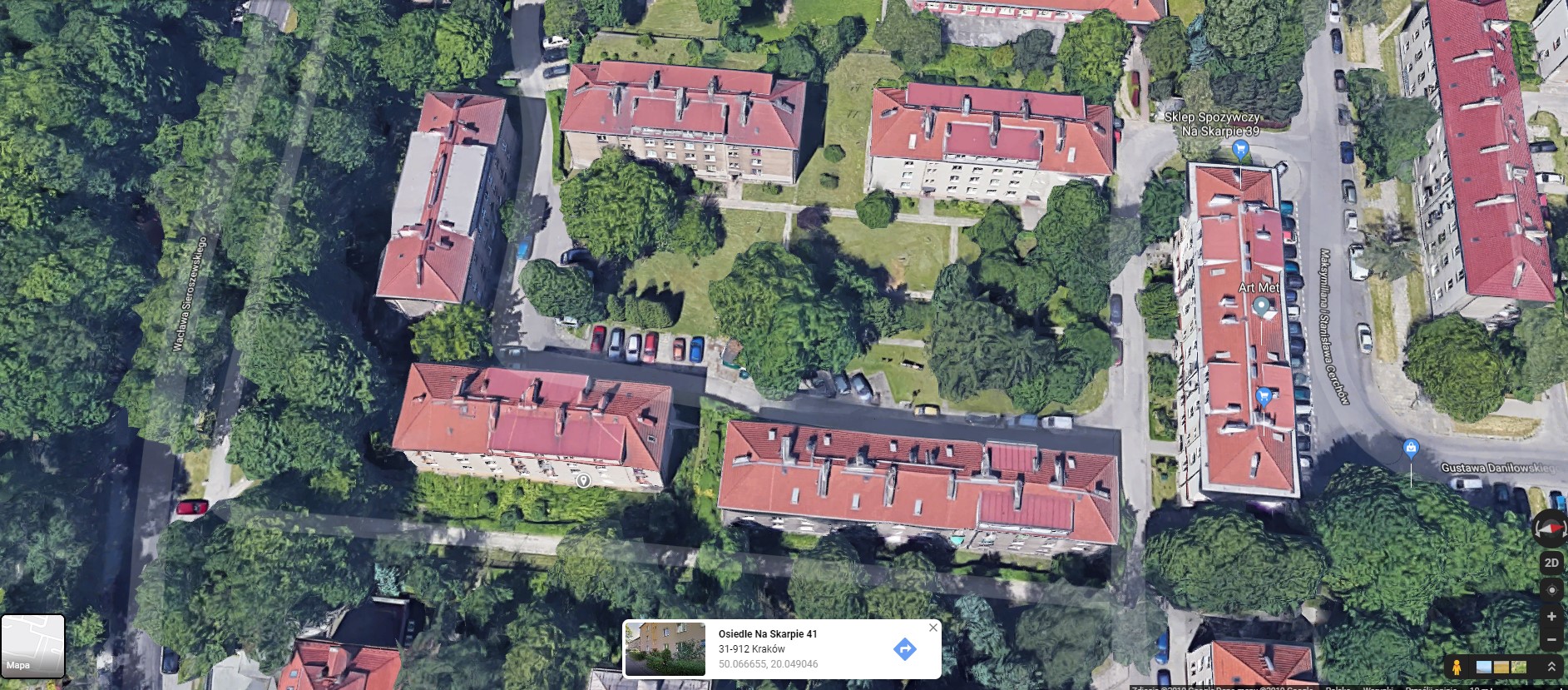The image size is (1568, 690).
Task: Open the Art Met place marker
Action: click(x=1262, y=307)
